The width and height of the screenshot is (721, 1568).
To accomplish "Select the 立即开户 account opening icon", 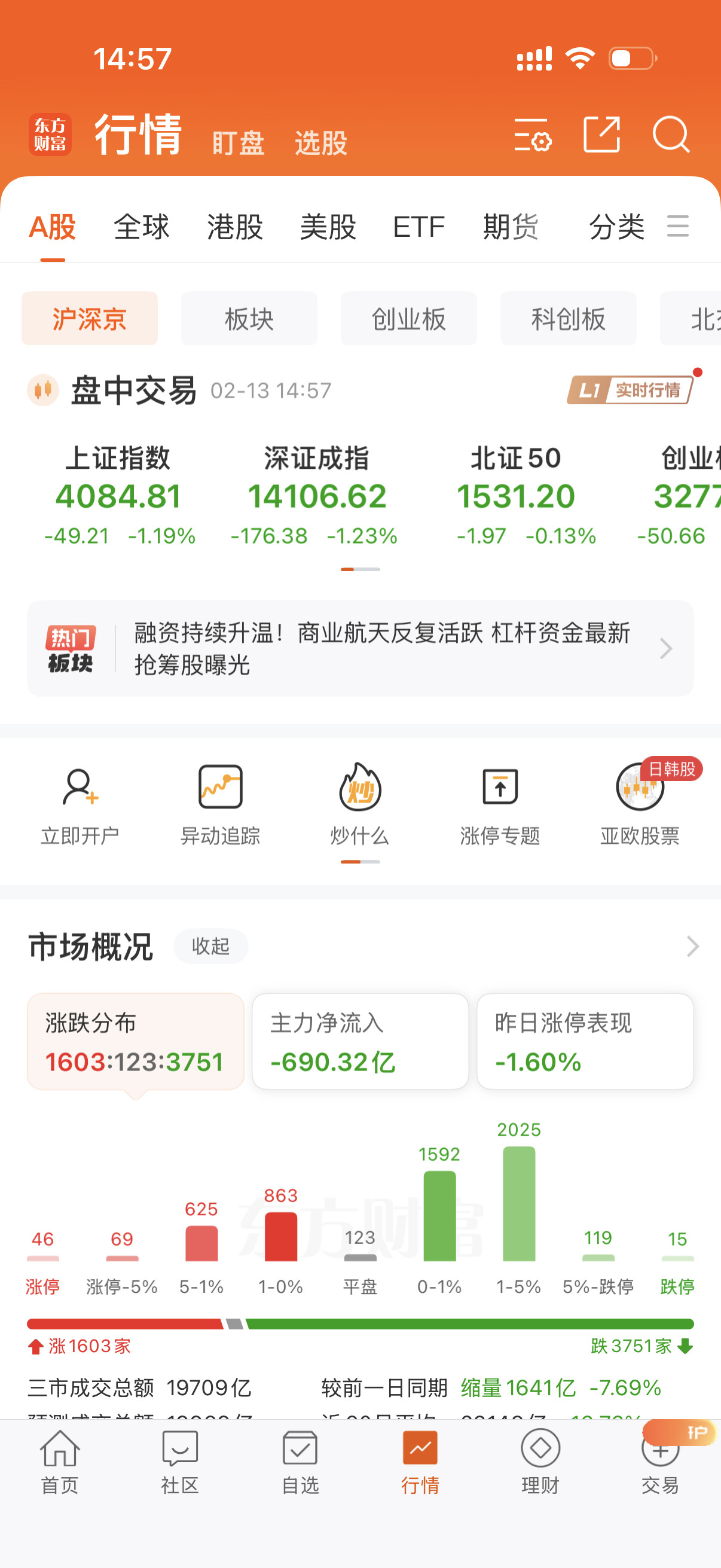I will tap(80, 804).
